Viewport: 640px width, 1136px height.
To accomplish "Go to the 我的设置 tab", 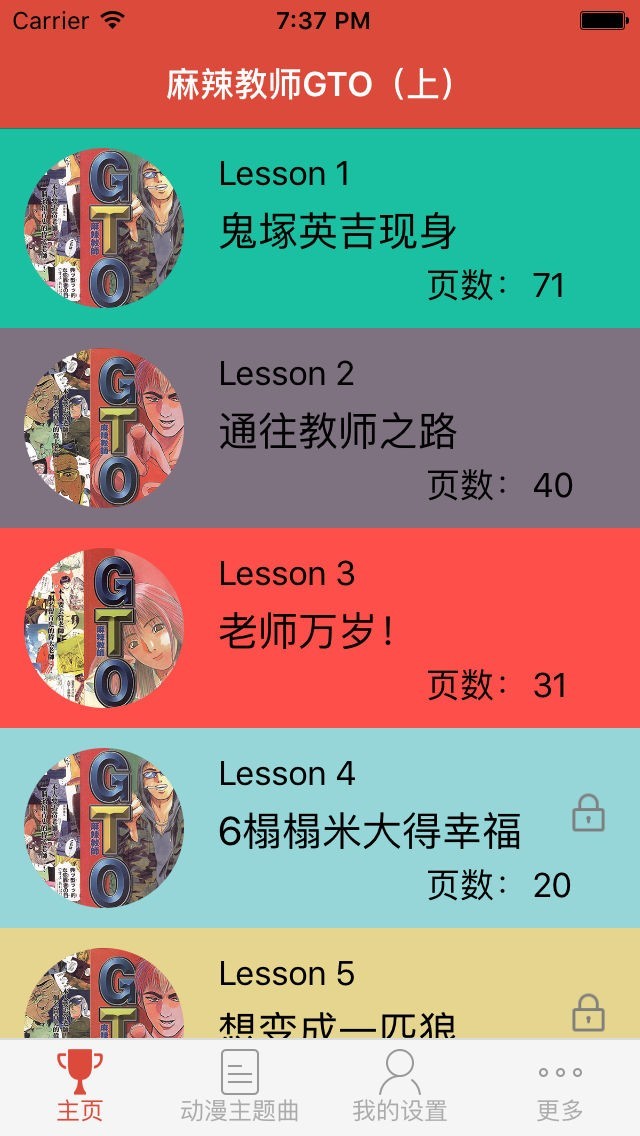I will pos(400,1088).
